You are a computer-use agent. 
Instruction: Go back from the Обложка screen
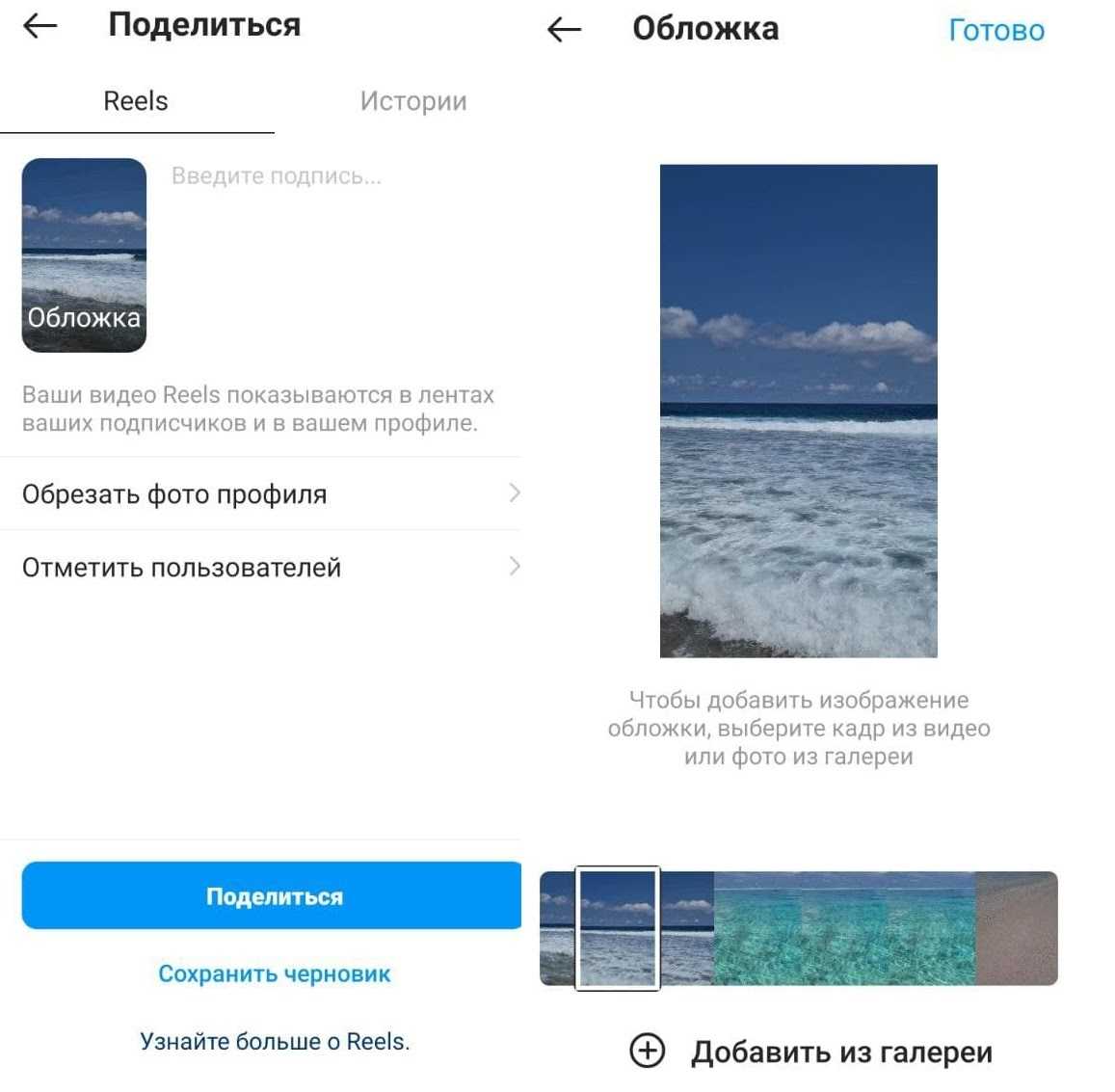click(565, 31)
